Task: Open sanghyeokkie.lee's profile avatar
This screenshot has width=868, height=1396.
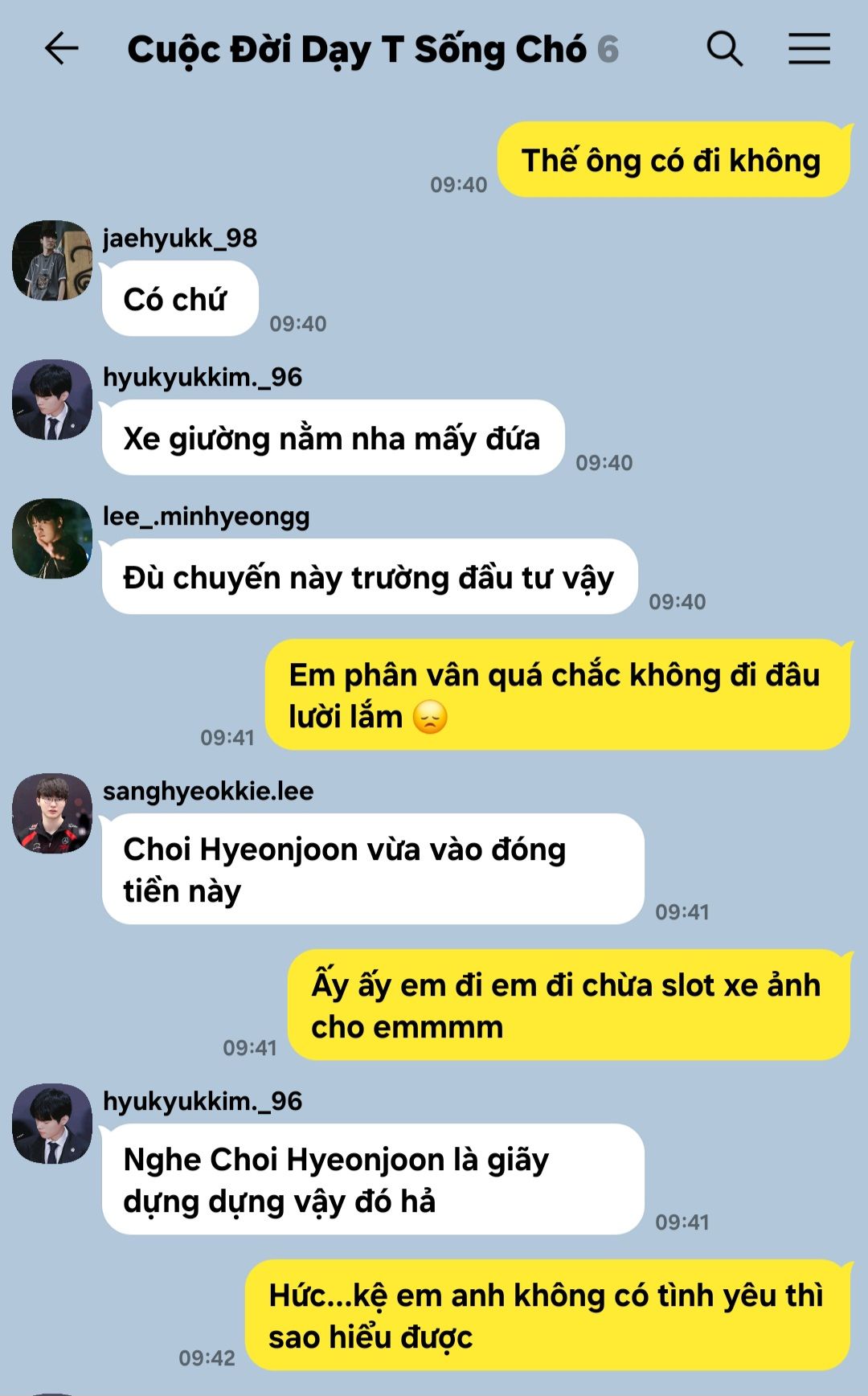Action: [52, 813]
